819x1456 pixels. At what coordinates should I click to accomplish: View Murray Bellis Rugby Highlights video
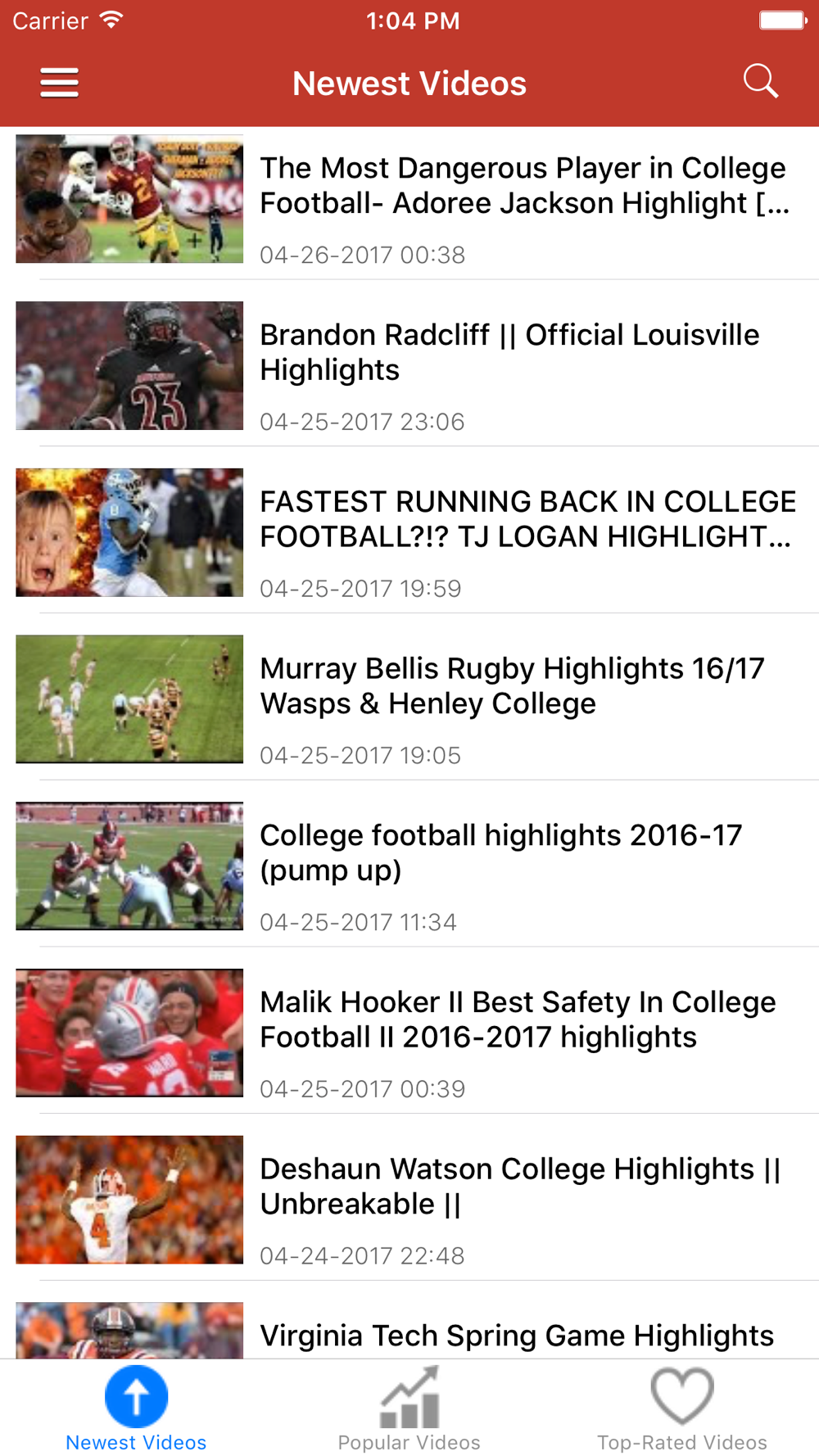tap(512, 686)
